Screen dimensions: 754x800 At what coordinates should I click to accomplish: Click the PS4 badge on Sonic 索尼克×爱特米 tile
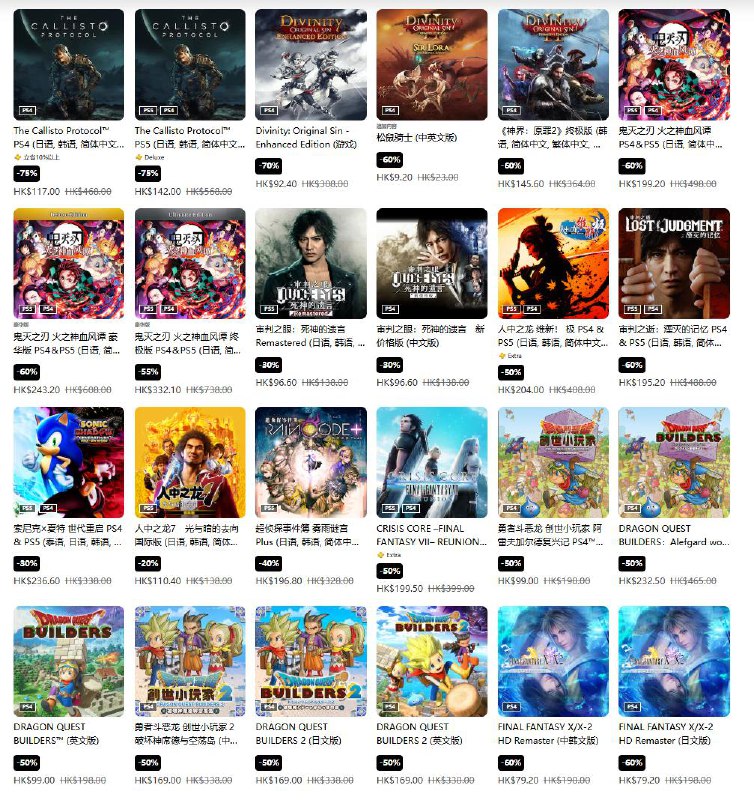point(47,508)
